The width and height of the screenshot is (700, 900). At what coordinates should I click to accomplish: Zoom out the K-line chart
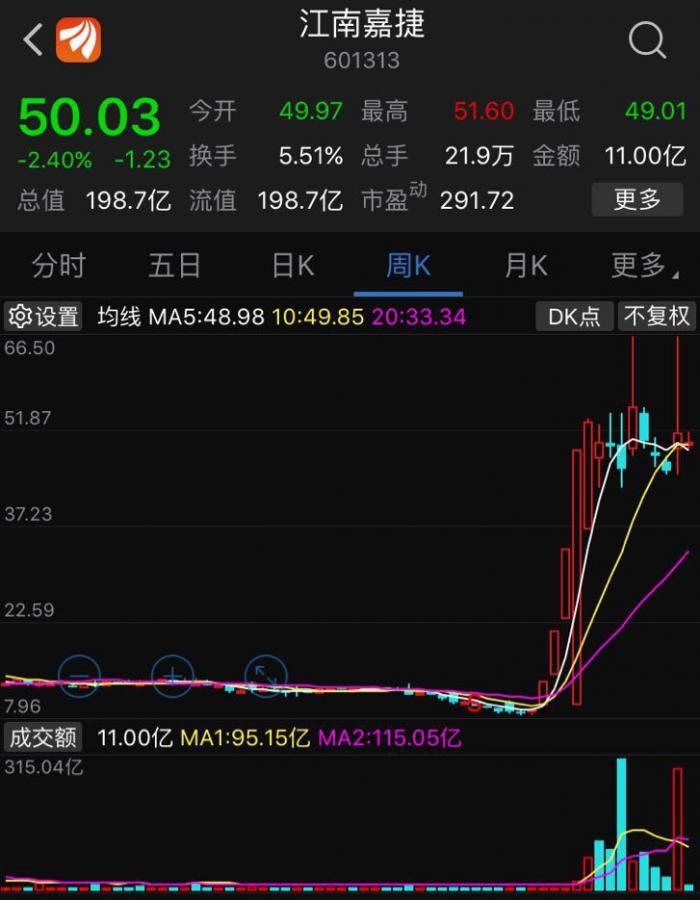coord(79,677)
